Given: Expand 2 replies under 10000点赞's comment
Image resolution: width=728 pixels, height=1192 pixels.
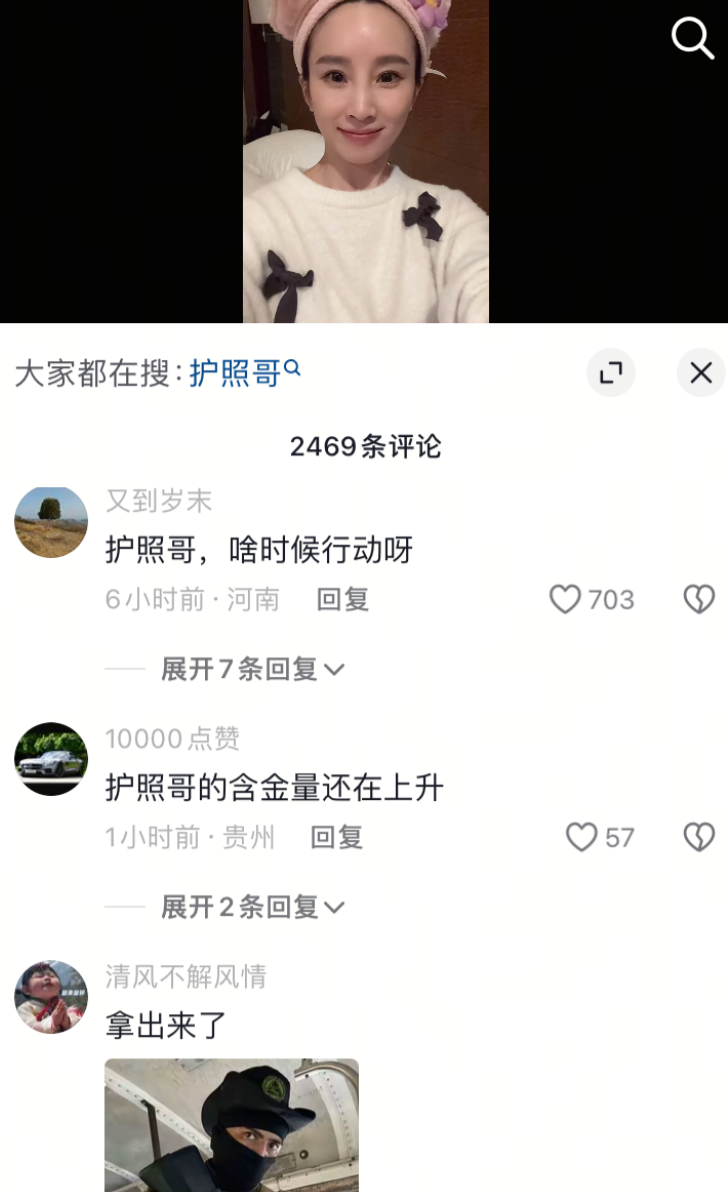Looking at the screenshot, I should pyautogui.click(x=253, y=907).
